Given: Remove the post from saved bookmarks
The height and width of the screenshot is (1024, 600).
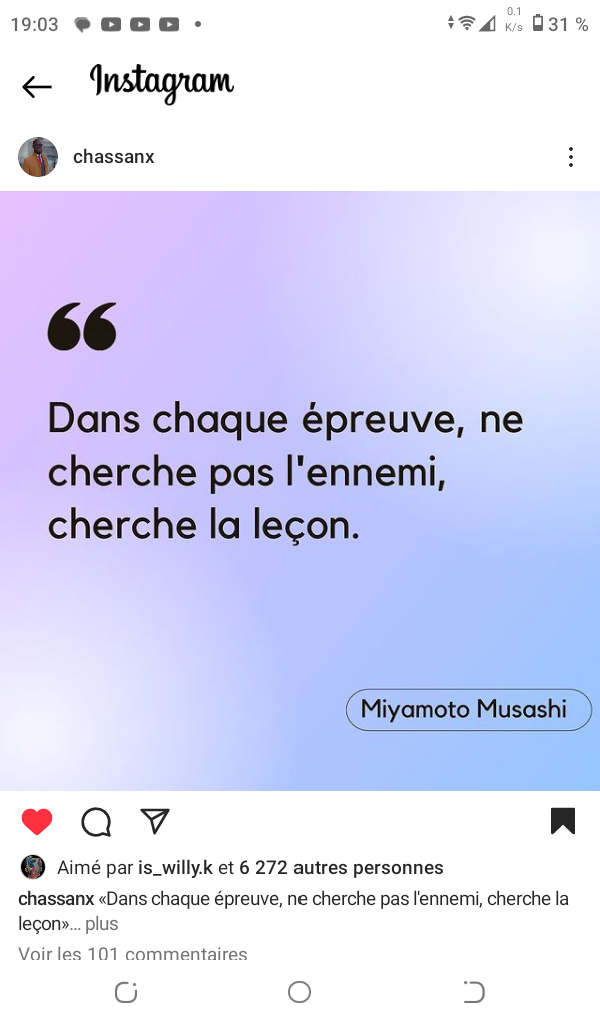Looking at the screenshot, I should click(563, 821).
